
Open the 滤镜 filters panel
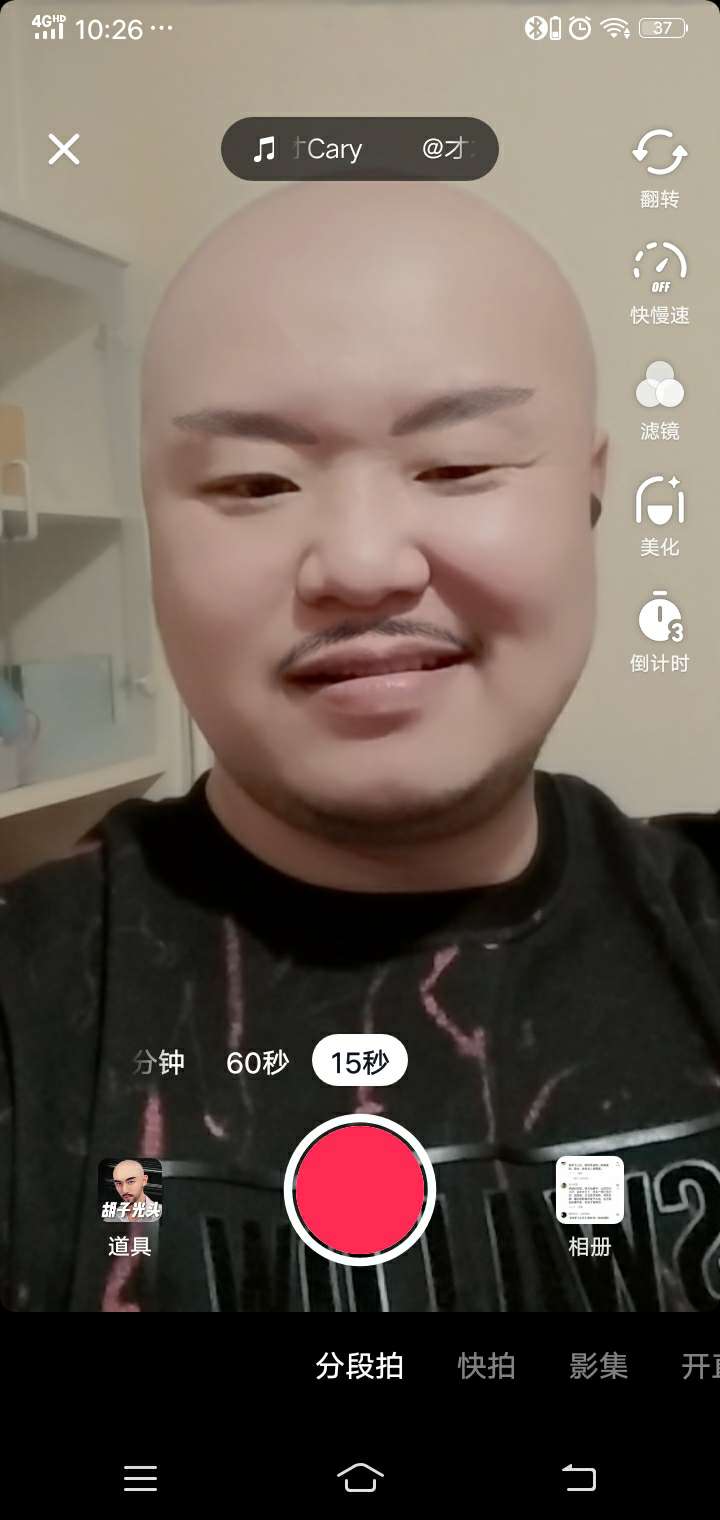[x=660, y=399]
